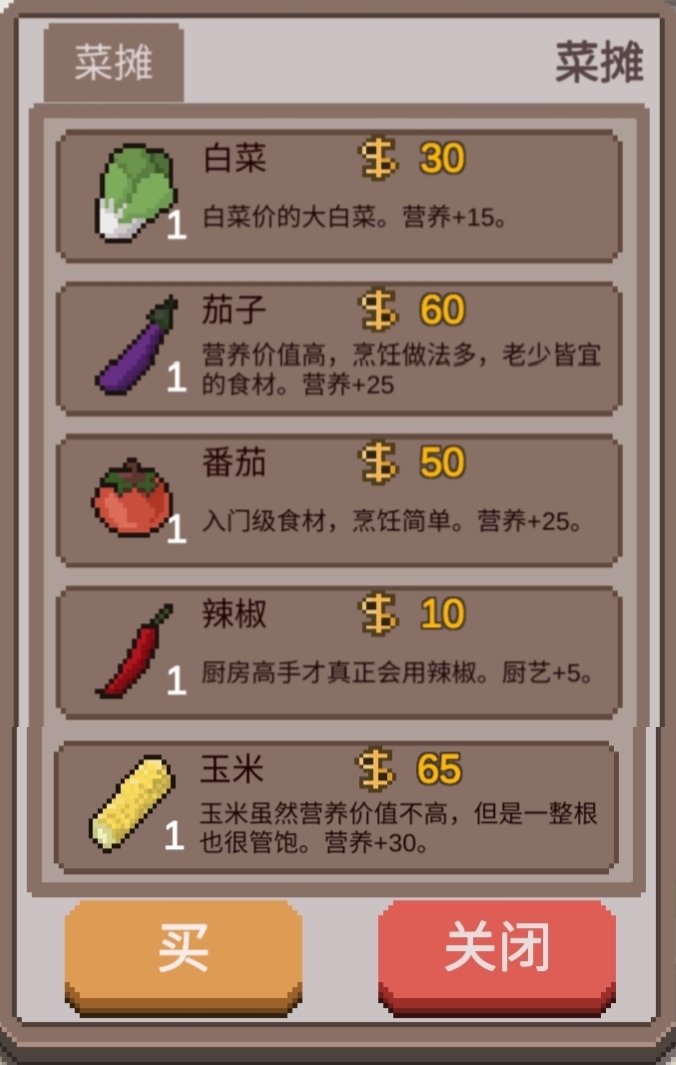Select the 辣椒 chili pepper row
Viewport: 676px width, 1065px height.
pos(338,651)
